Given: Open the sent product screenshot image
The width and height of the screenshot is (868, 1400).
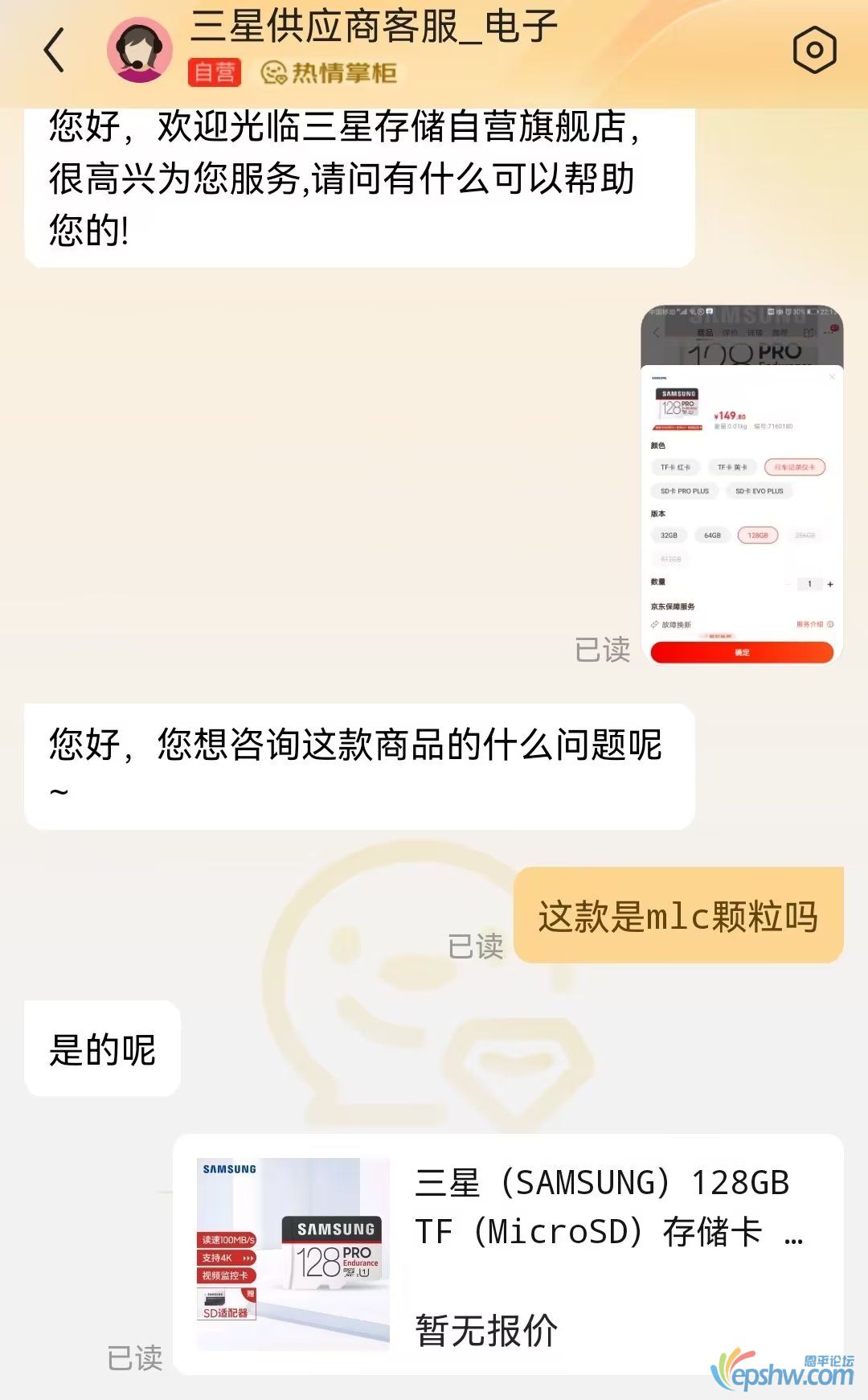Looking at the screenshot, I should click(741, 485).
